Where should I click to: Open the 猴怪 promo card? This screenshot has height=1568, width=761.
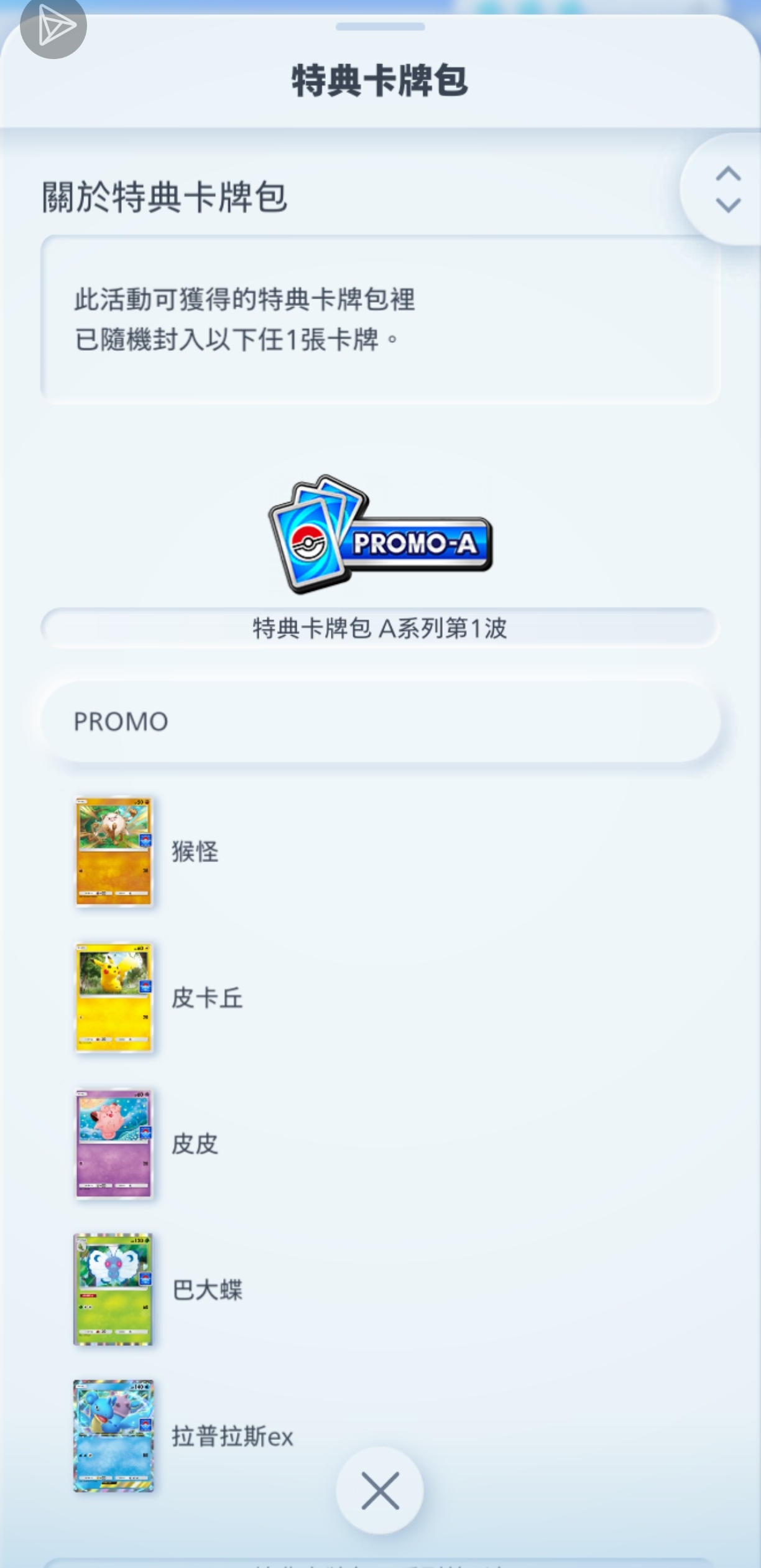[115, 853]
